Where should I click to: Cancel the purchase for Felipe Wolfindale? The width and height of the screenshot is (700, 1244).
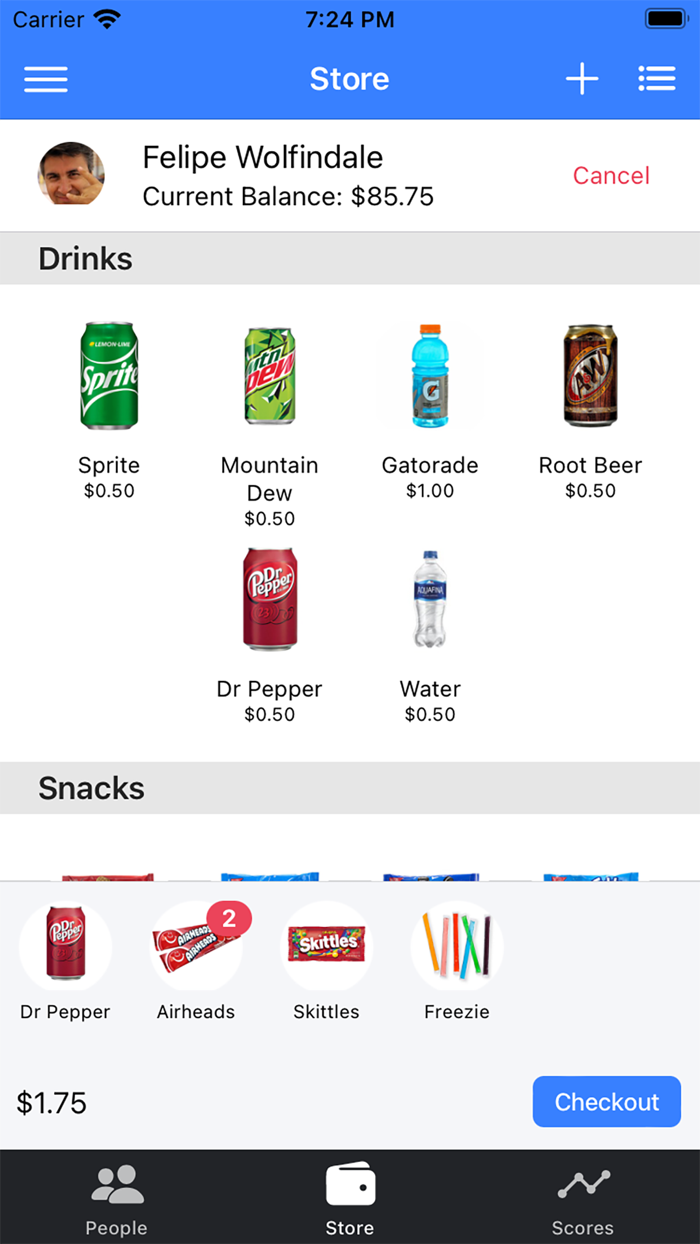(610, 176)
